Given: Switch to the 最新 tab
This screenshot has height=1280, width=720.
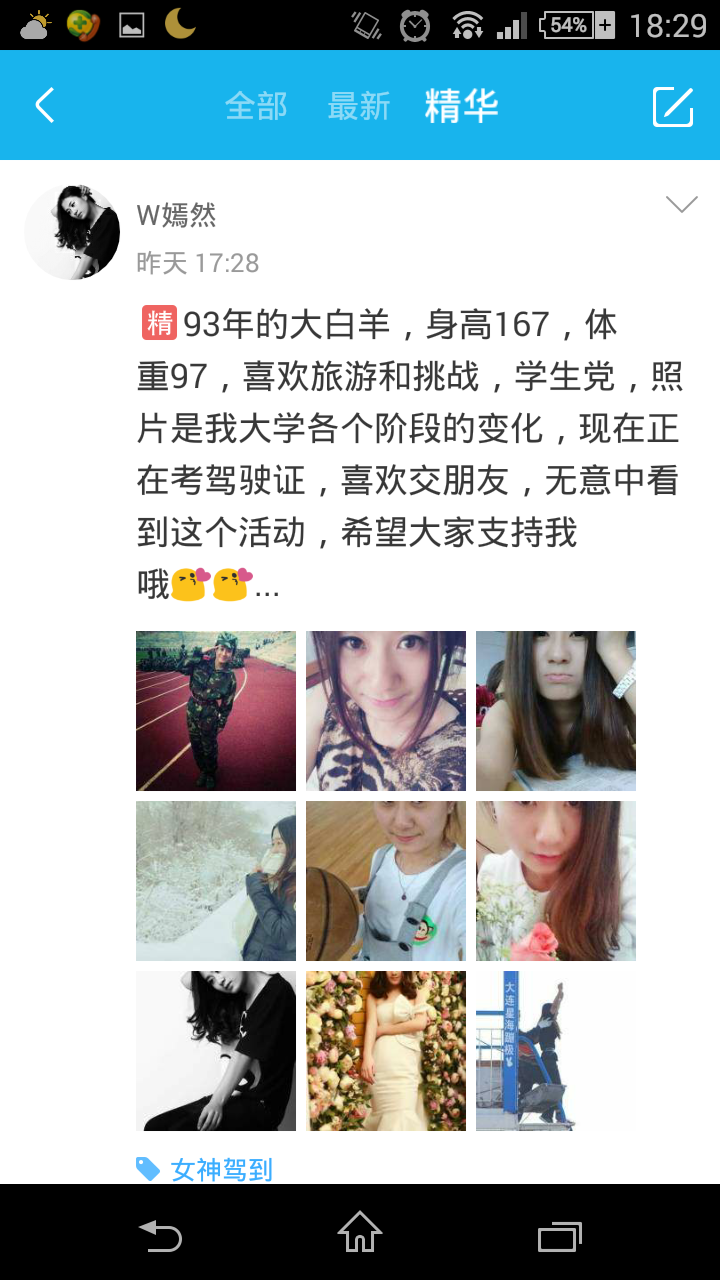Looking at the screenshot, I should point(359,106).
